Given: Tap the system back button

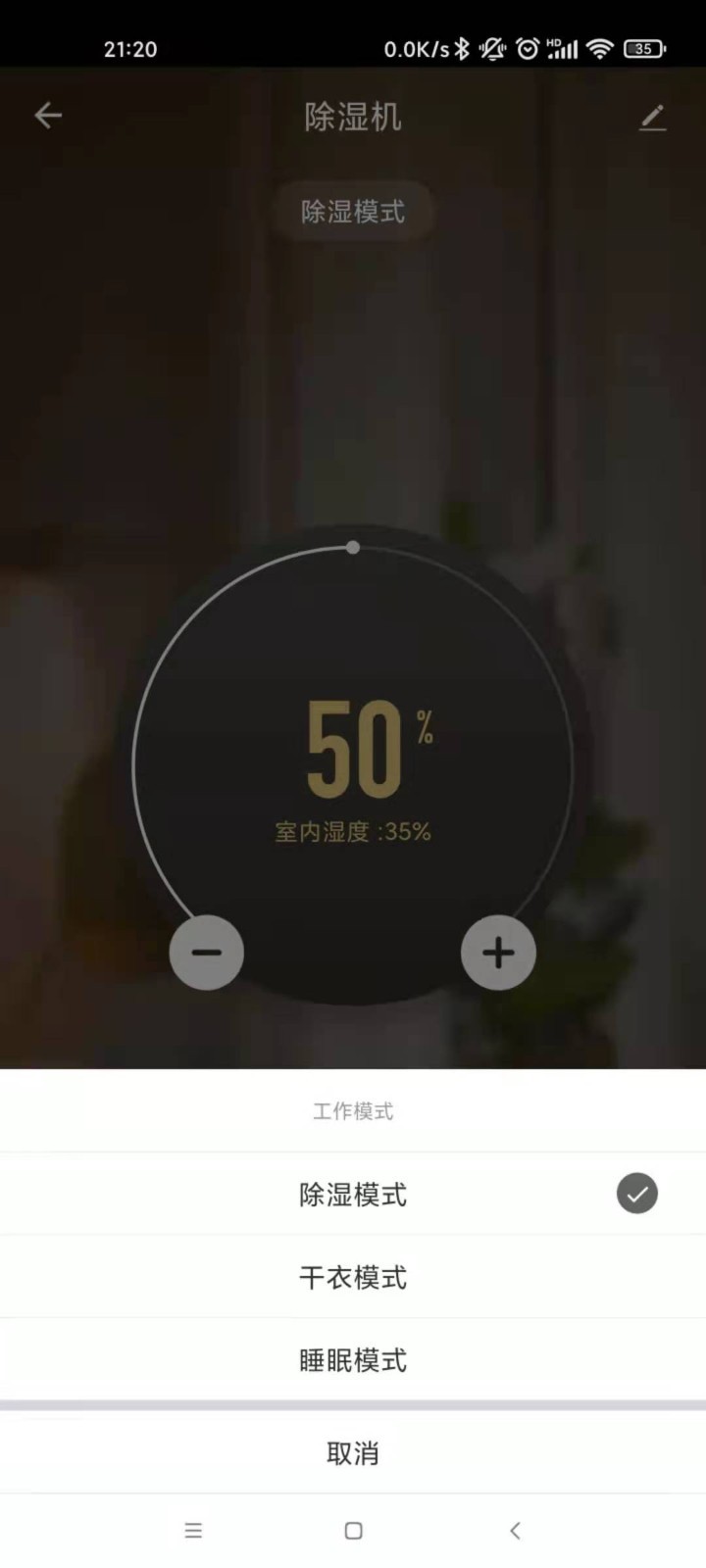Looking at the screenshot, I should (515, 1531).
